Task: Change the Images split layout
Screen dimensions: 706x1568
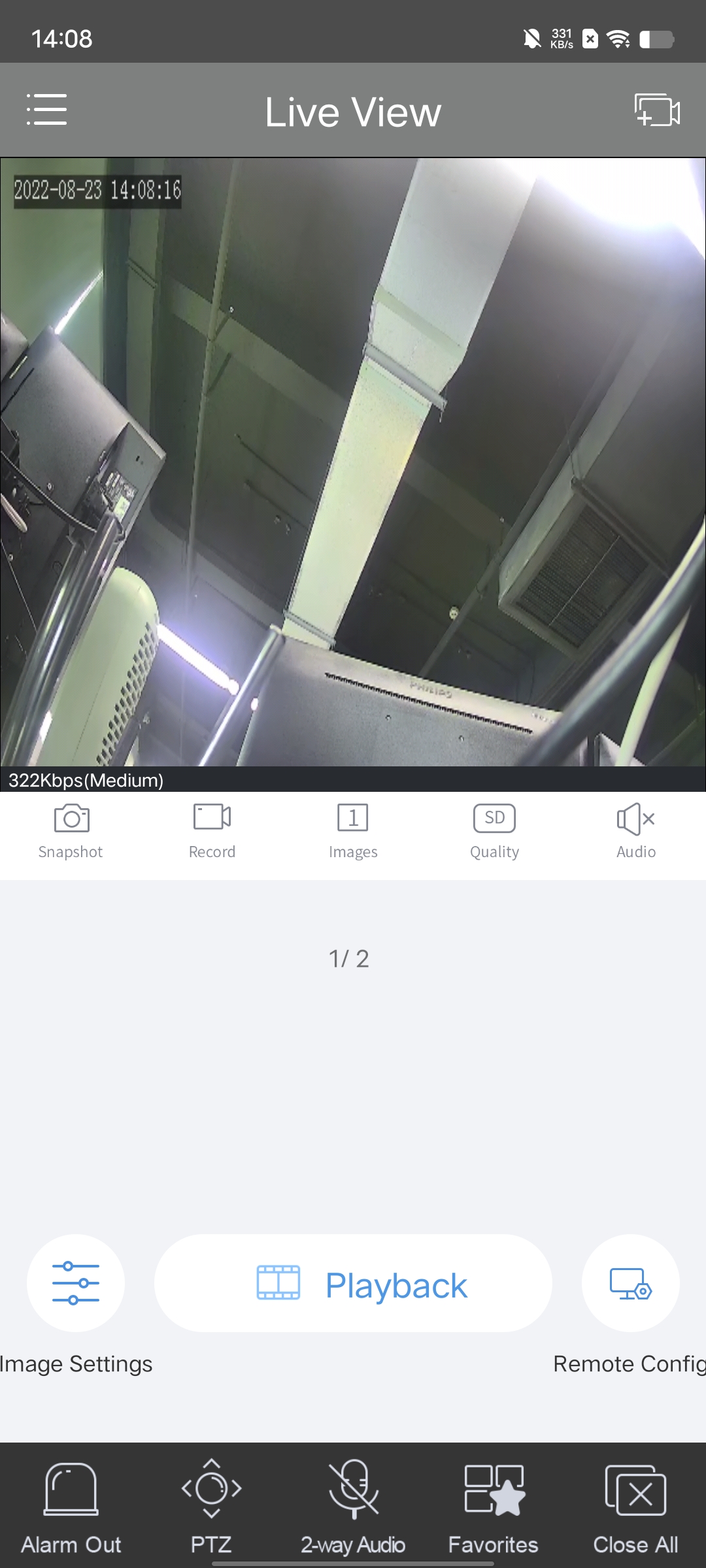Action: tap(353, 831)
